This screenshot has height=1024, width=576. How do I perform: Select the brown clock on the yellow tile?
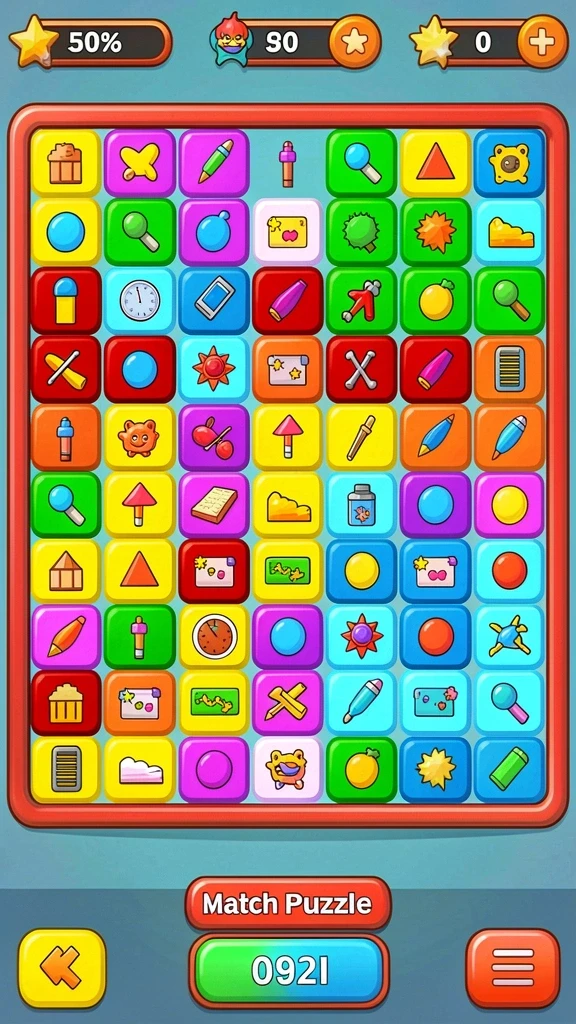214,635
